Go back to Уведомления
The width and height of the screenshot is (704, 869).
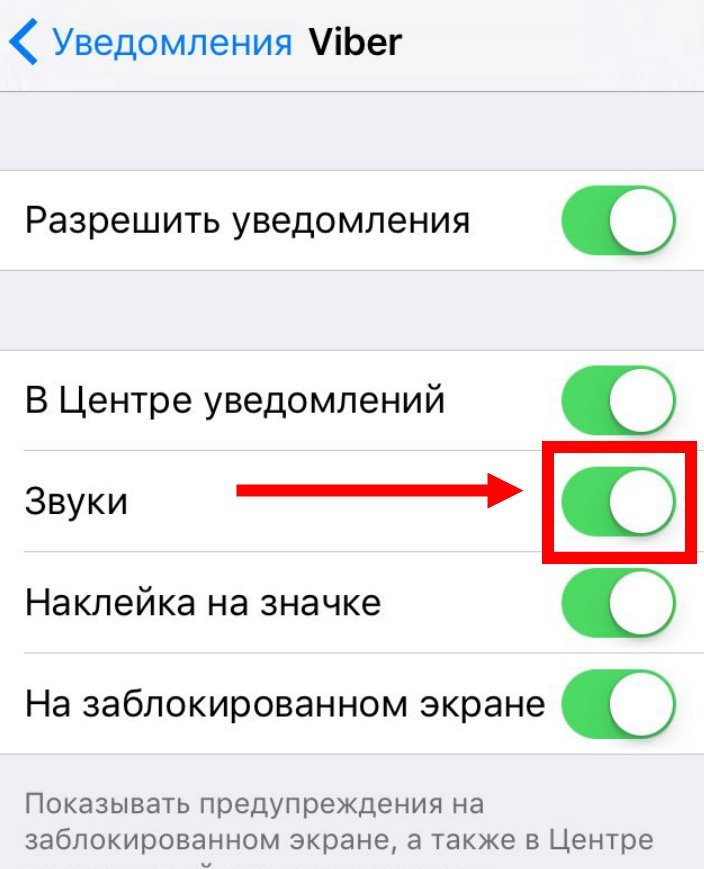pos(150,44)
